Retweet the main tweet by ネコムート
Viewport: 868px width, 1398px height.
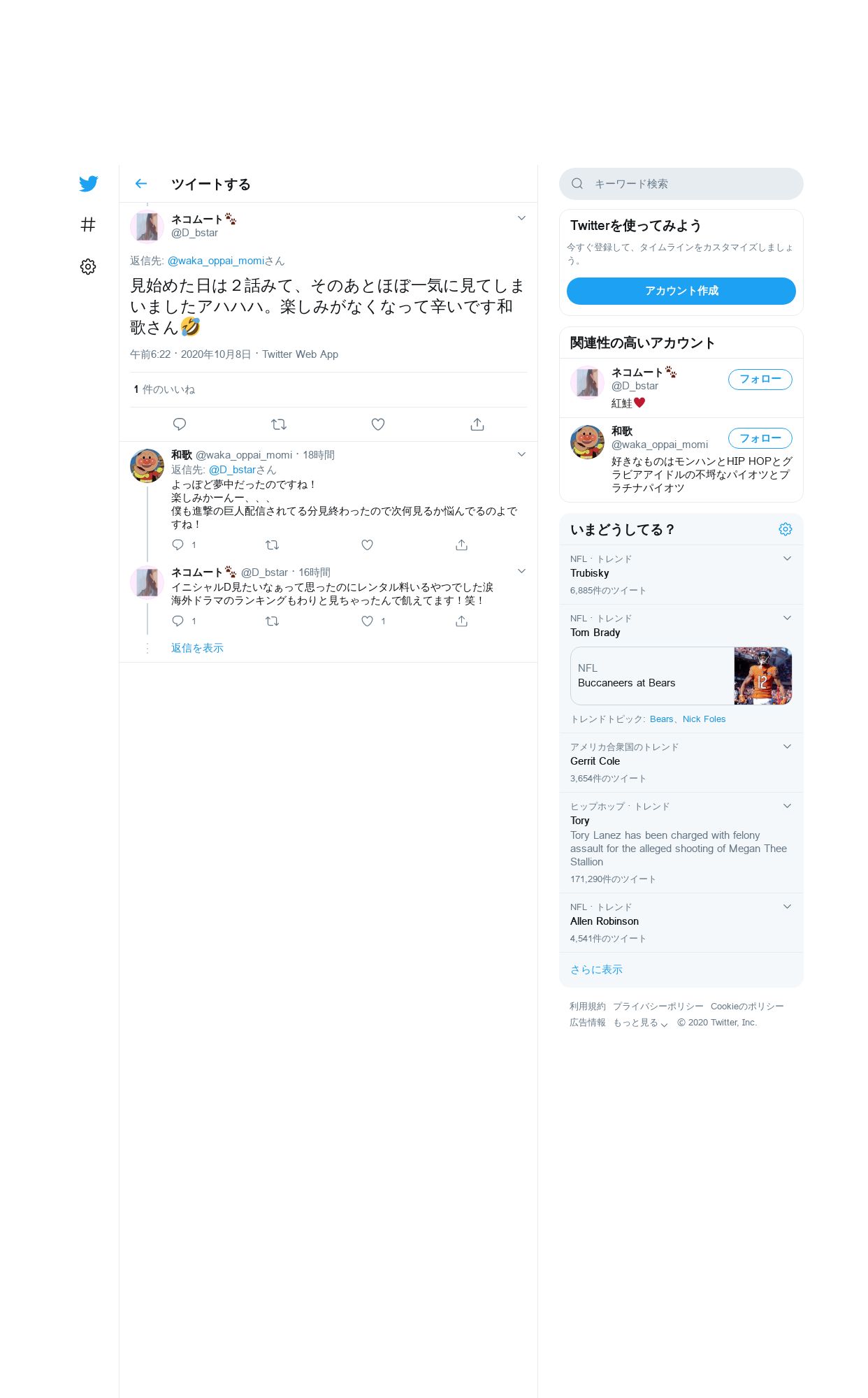click(x=279, y=424)
